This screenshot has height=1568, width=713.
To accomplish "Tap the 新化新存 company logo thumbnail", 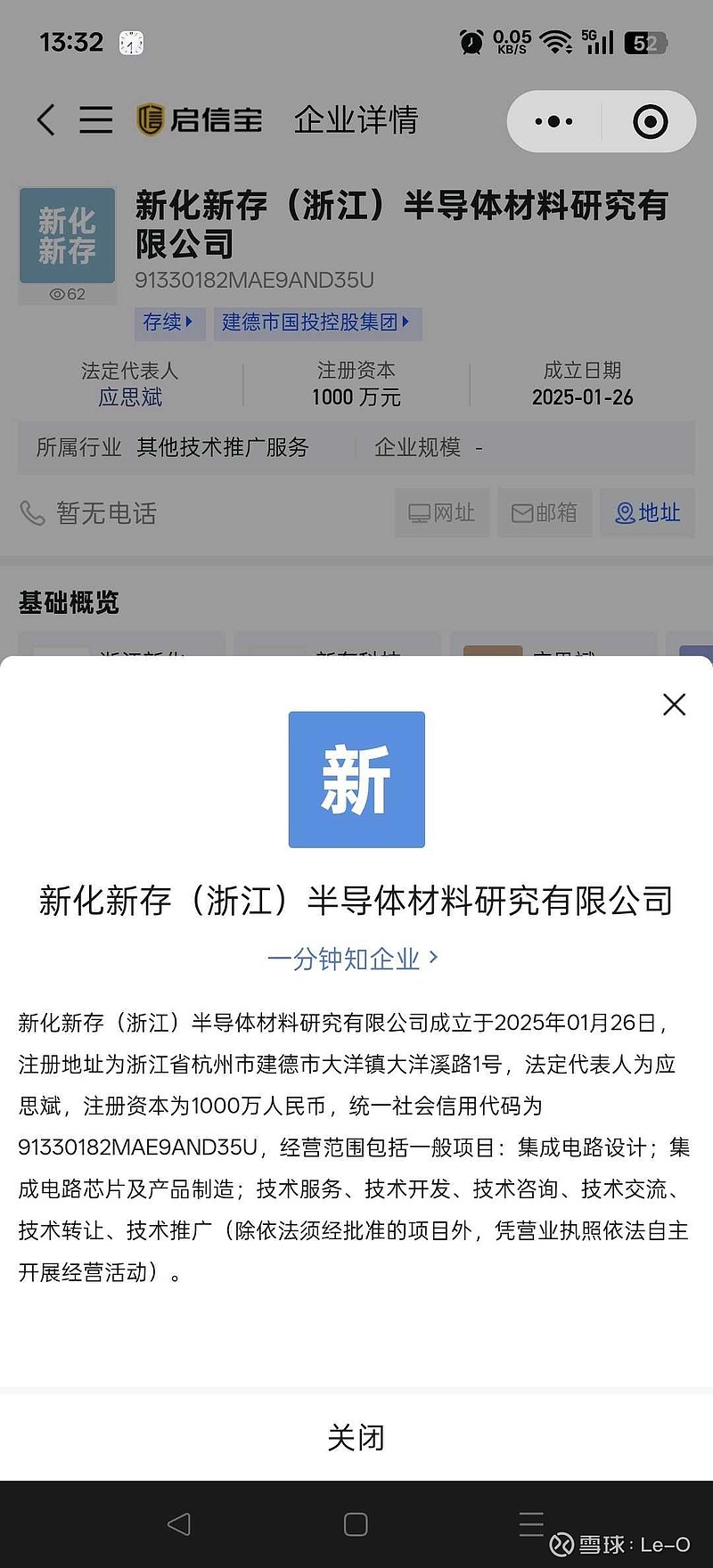I will (x=67, y=234).
